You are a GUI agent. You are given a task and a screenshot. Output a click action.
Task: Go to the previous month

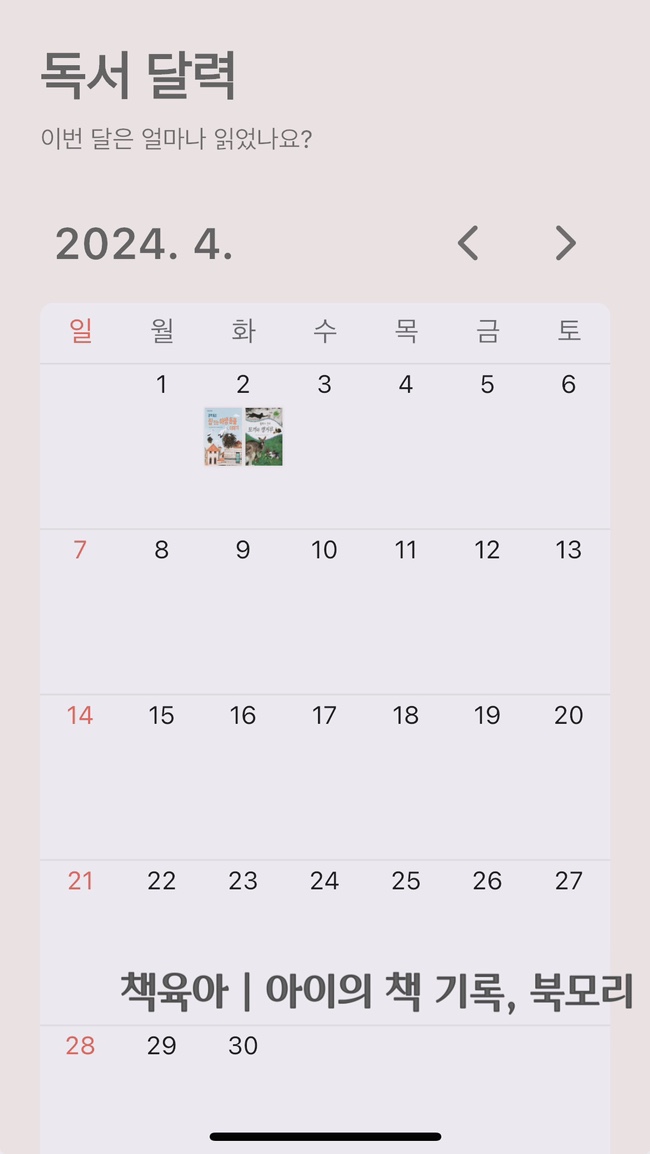click(468, 243)
